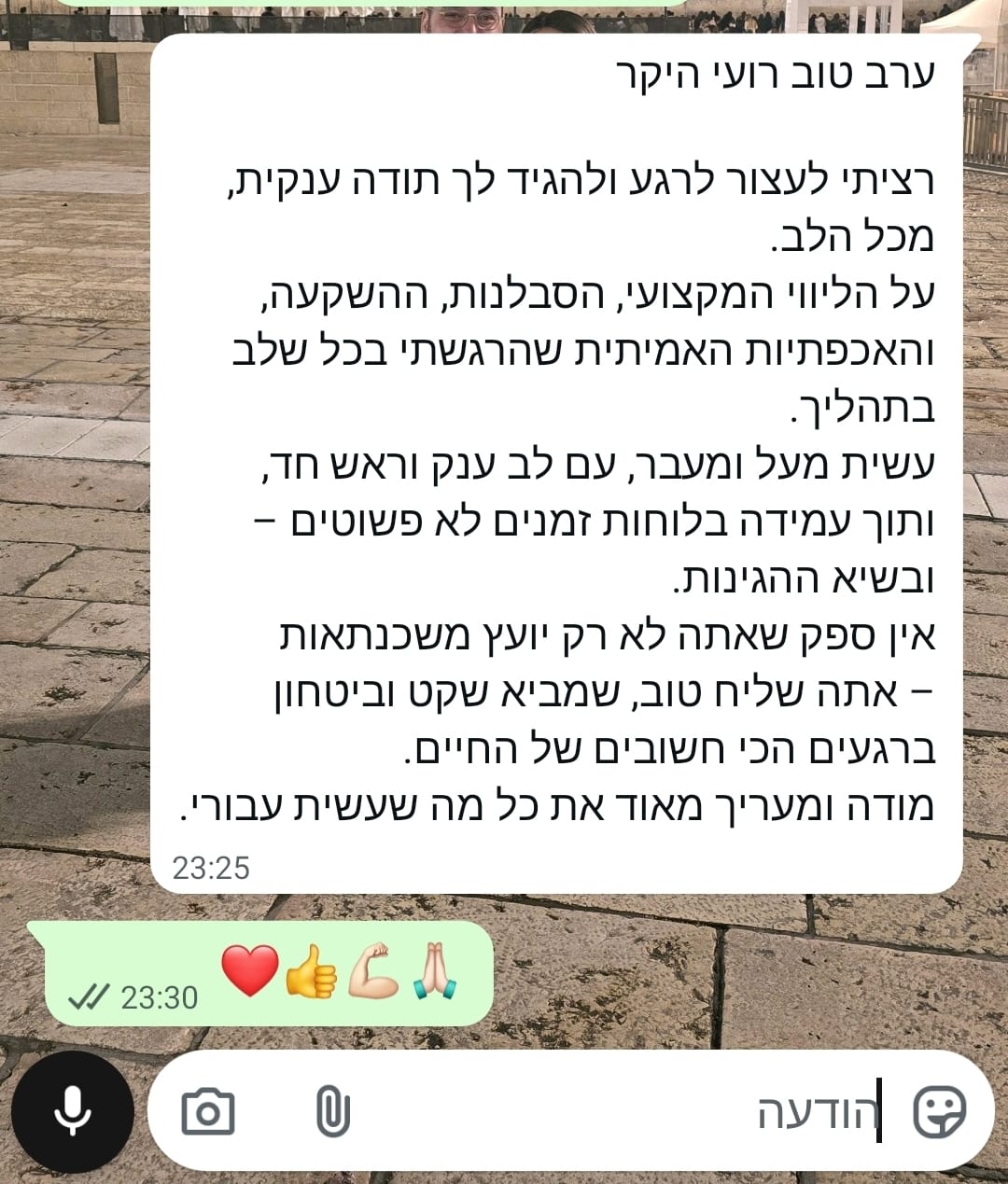Open the camera from the message bar

[x=208, y=1111]
